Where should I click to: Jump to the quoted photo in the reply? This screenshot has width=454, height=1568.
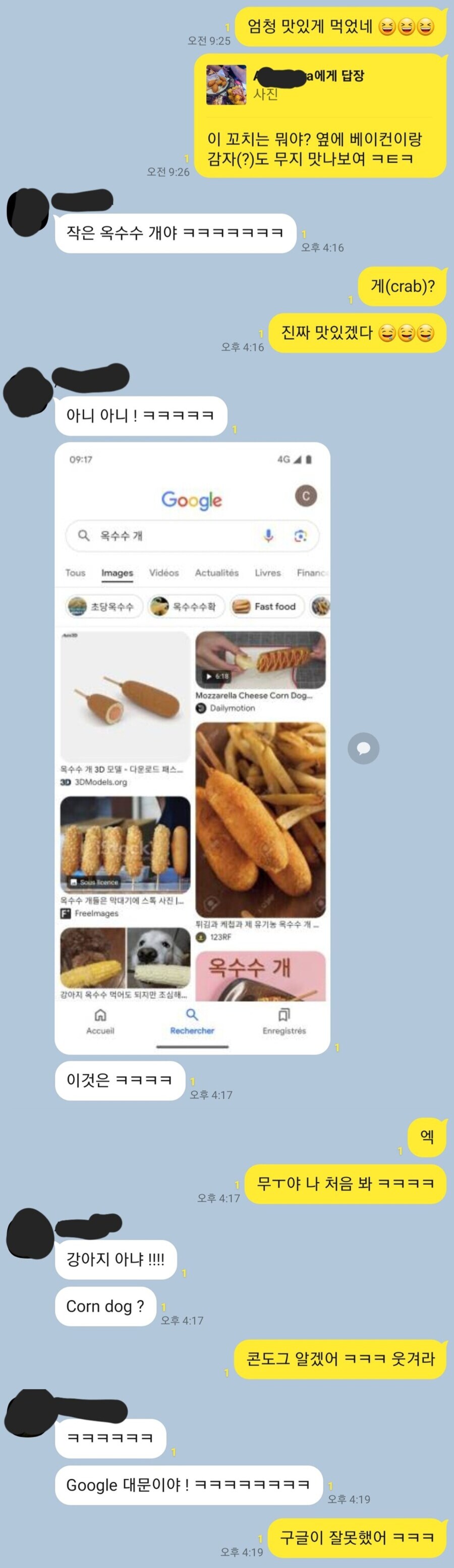tap(226, 85)
